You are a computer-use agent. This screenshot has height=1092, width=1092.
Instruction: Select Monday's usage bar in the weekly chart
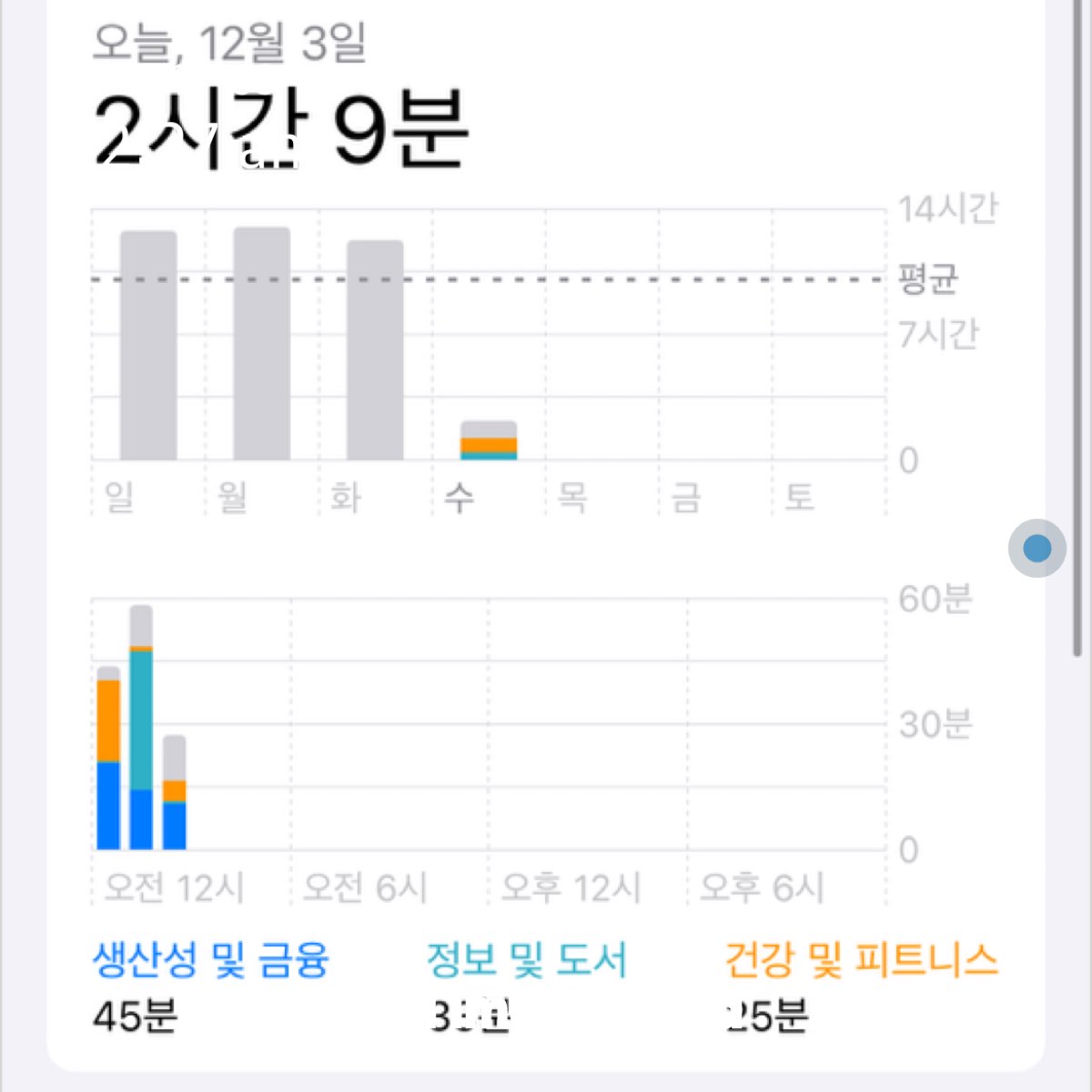(x=262, y=344)
